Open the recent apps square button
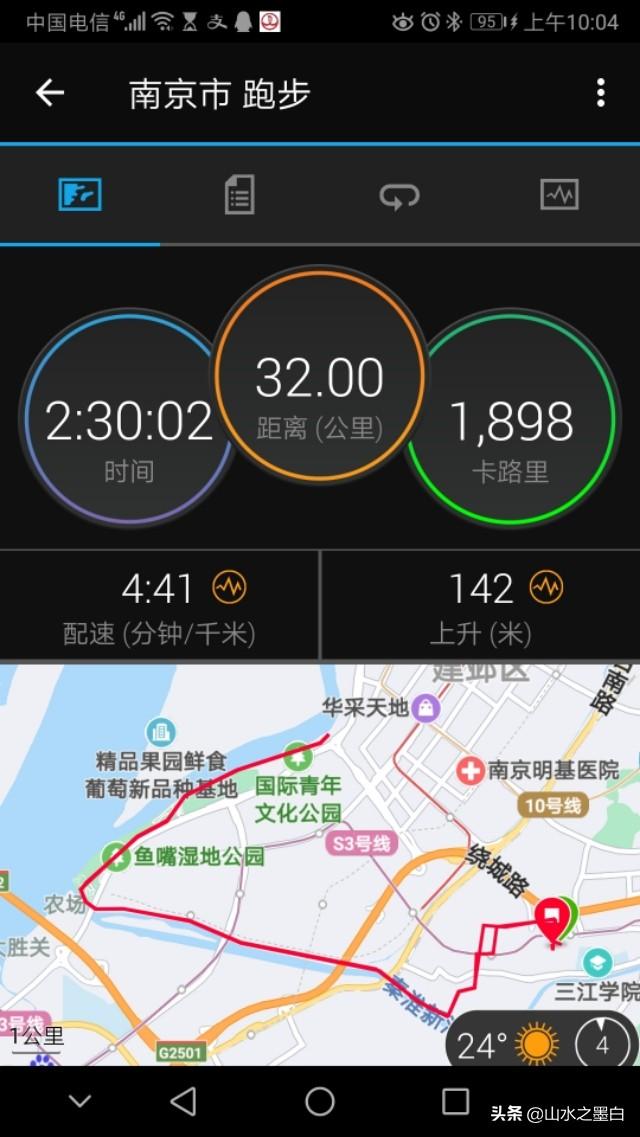The image size is (640, 1137). pyautogui.click(x=455, y=1101)
